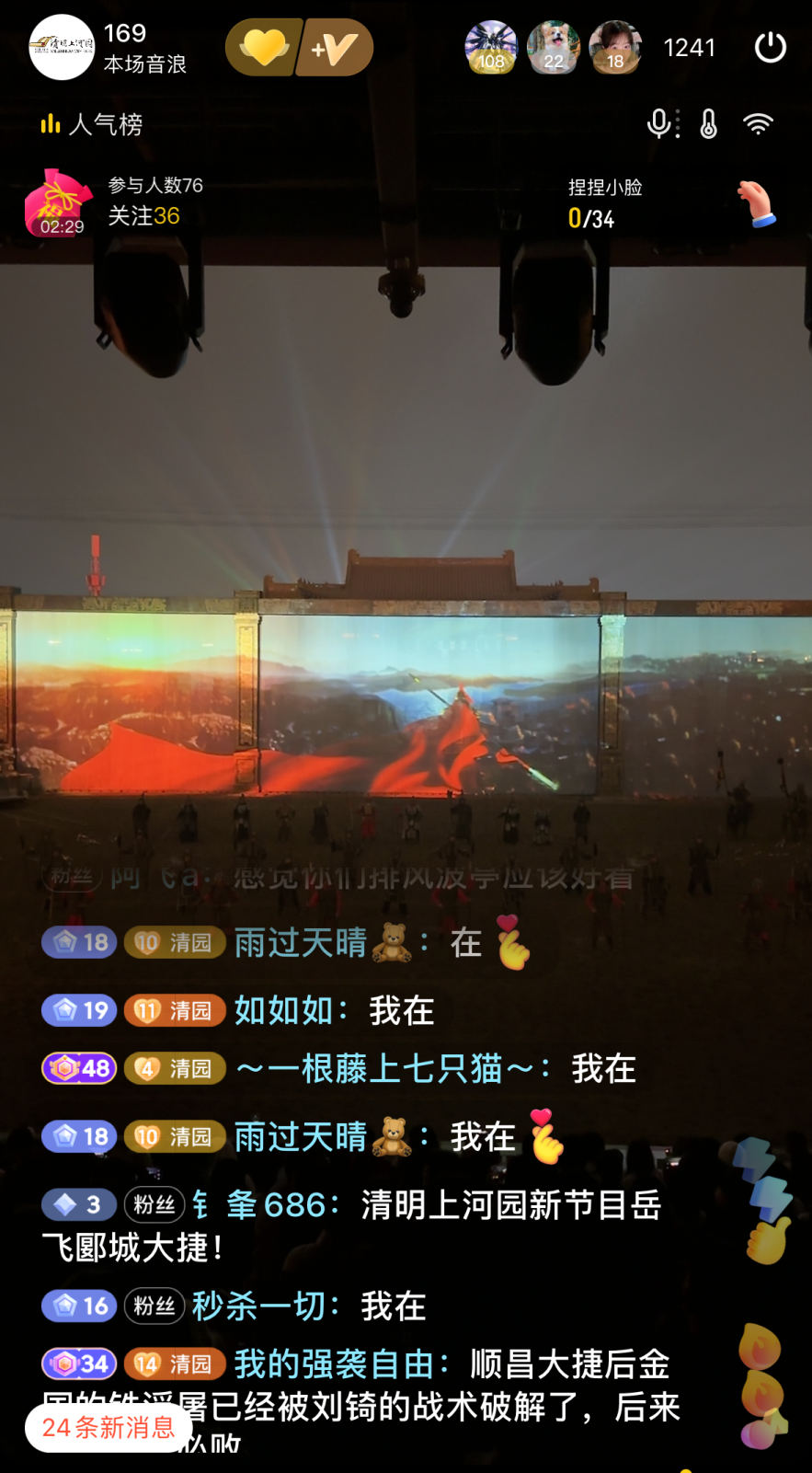This screenshot has height=1473, width=812.
Task: Open the +V verification badge
Action: click(x=336, y=48)
